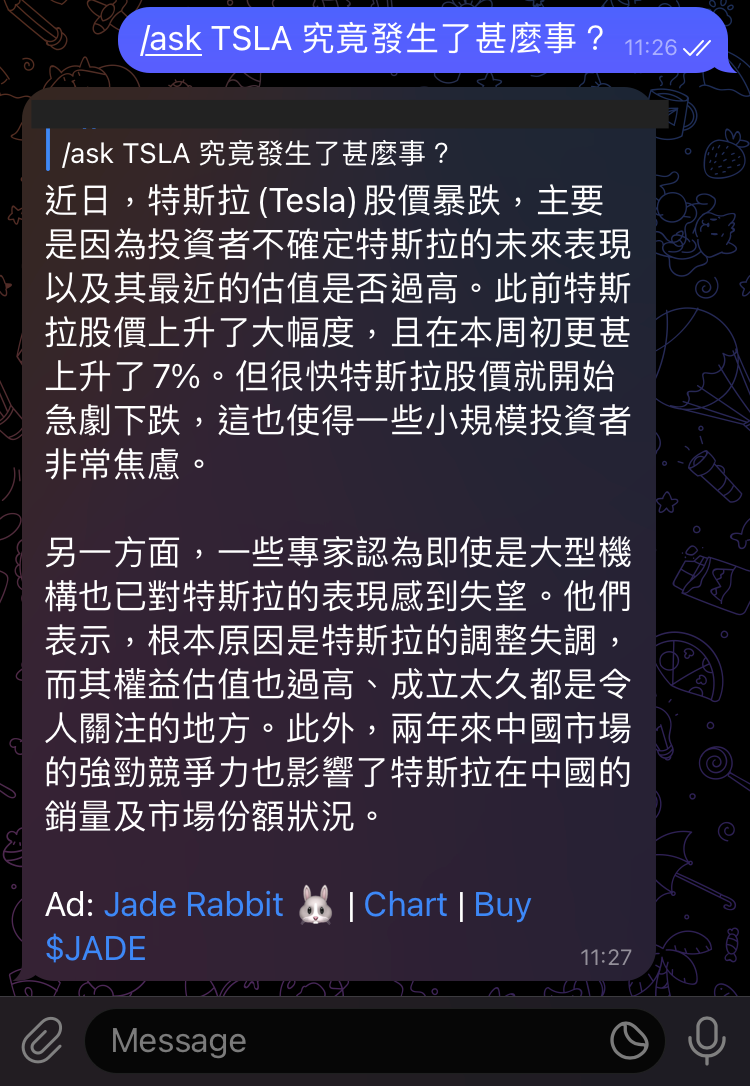Open the Chart link
The width and height of the screenshot is (750, 1086).
click(x=406, y=904)
